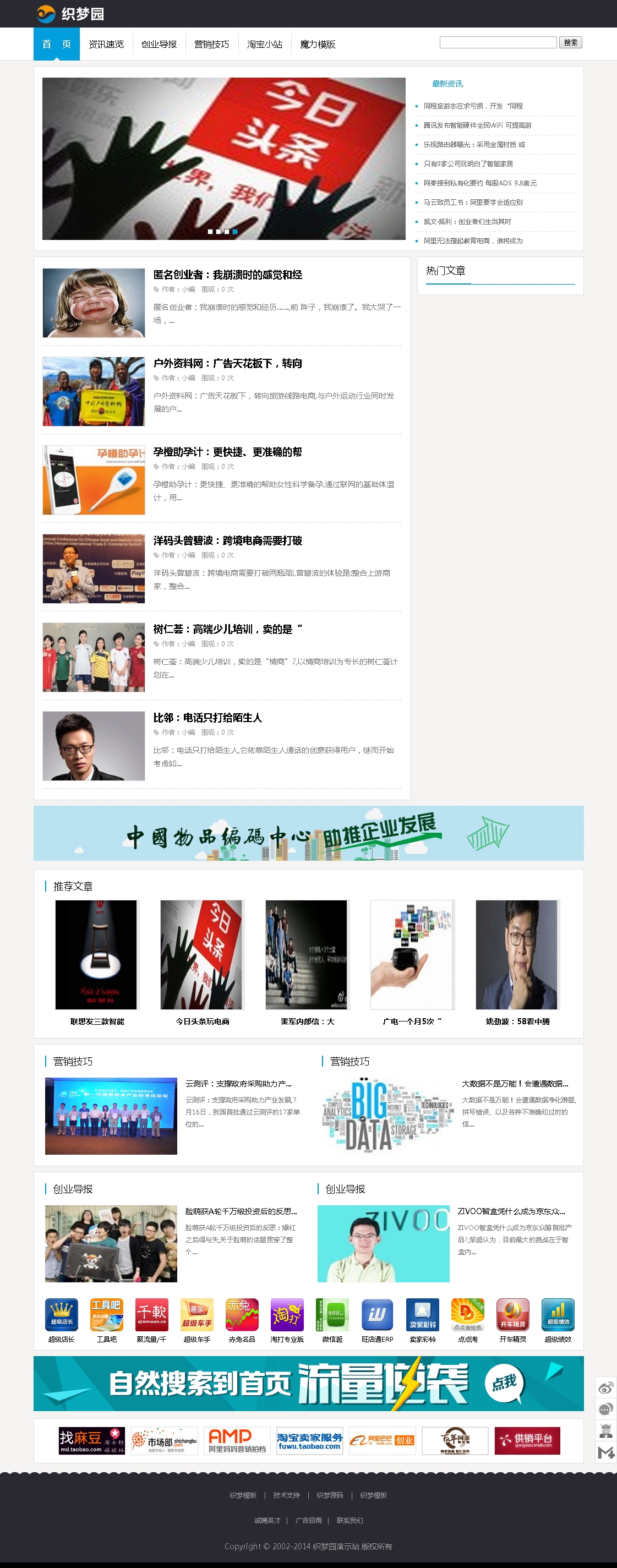The image size is (617, 1568).
Task: Click the 搜索 button
Action: (x=570, y=42)
